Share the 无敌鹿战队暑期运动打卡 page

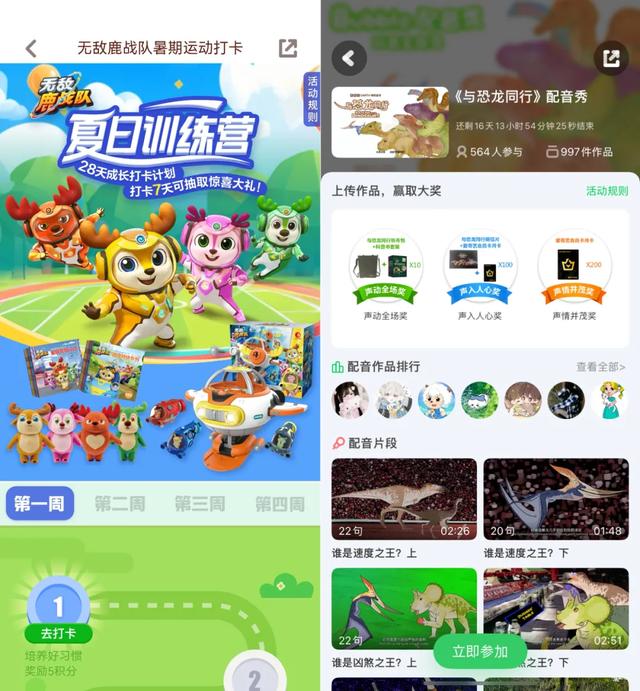point(287,48)
